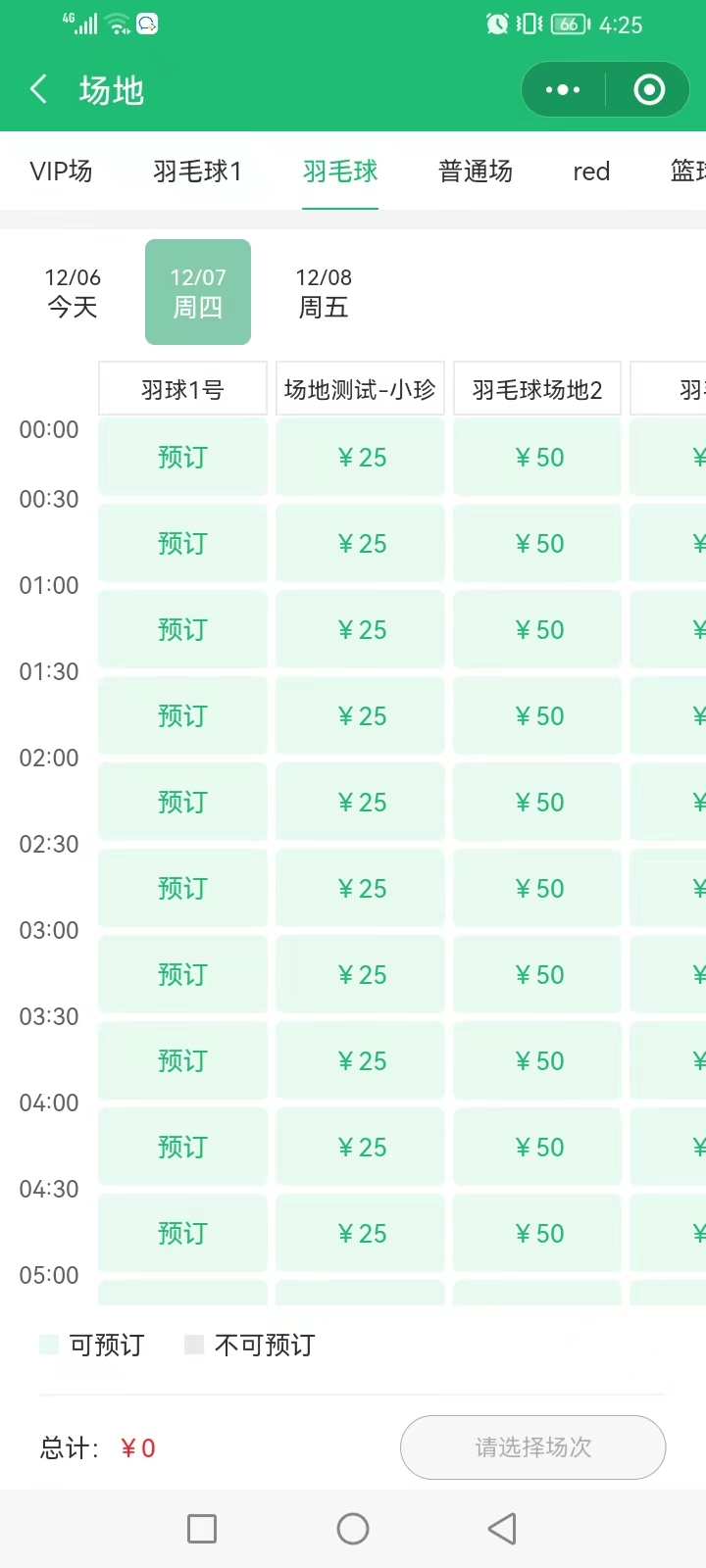Screen dimensions: 706x1568
Task: Open the 羽毛球1 tab
Action: (x=197, y=171)
